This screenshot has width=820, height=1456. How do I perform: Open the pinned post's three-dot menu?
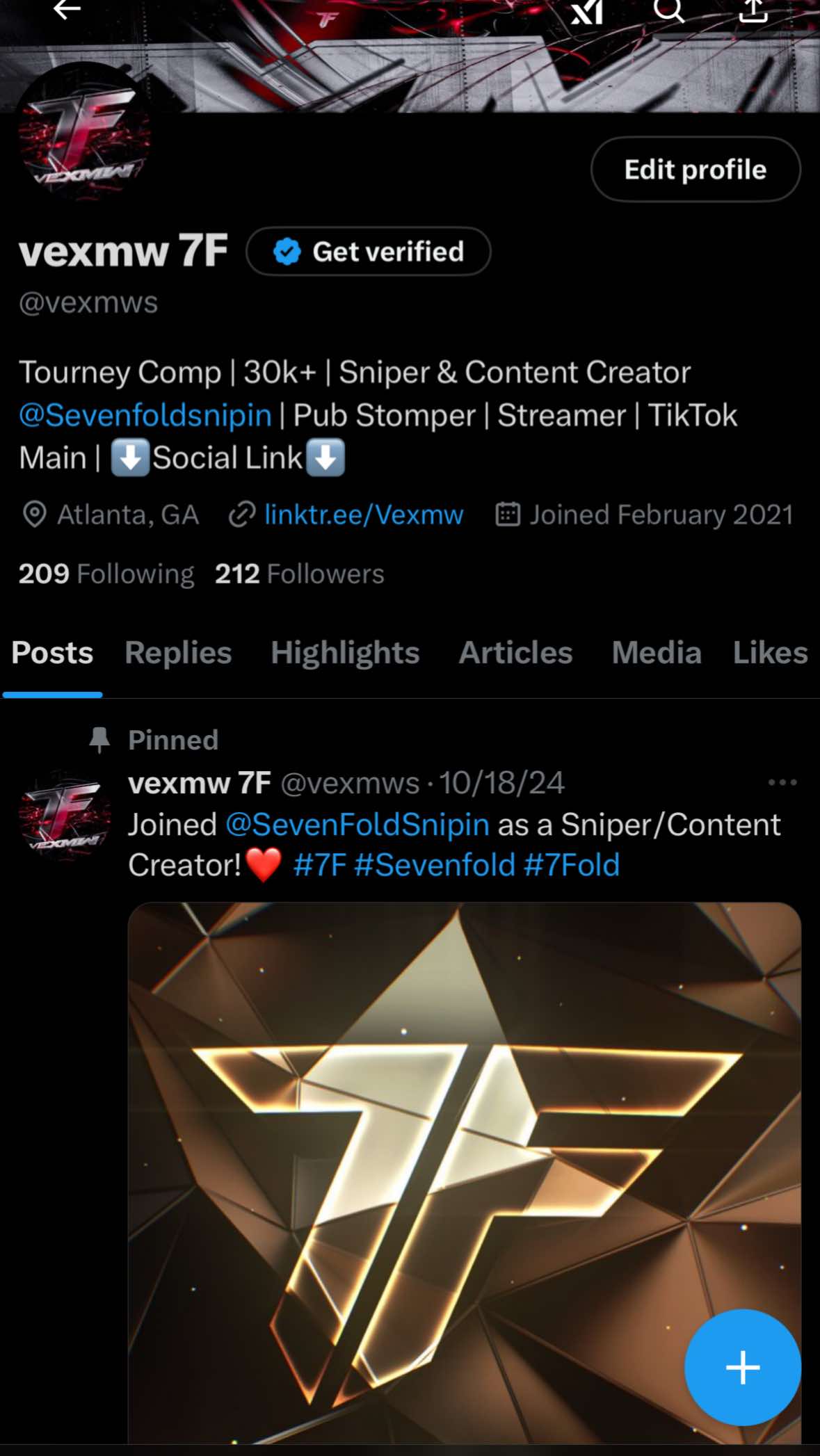[x=782, y=783]
